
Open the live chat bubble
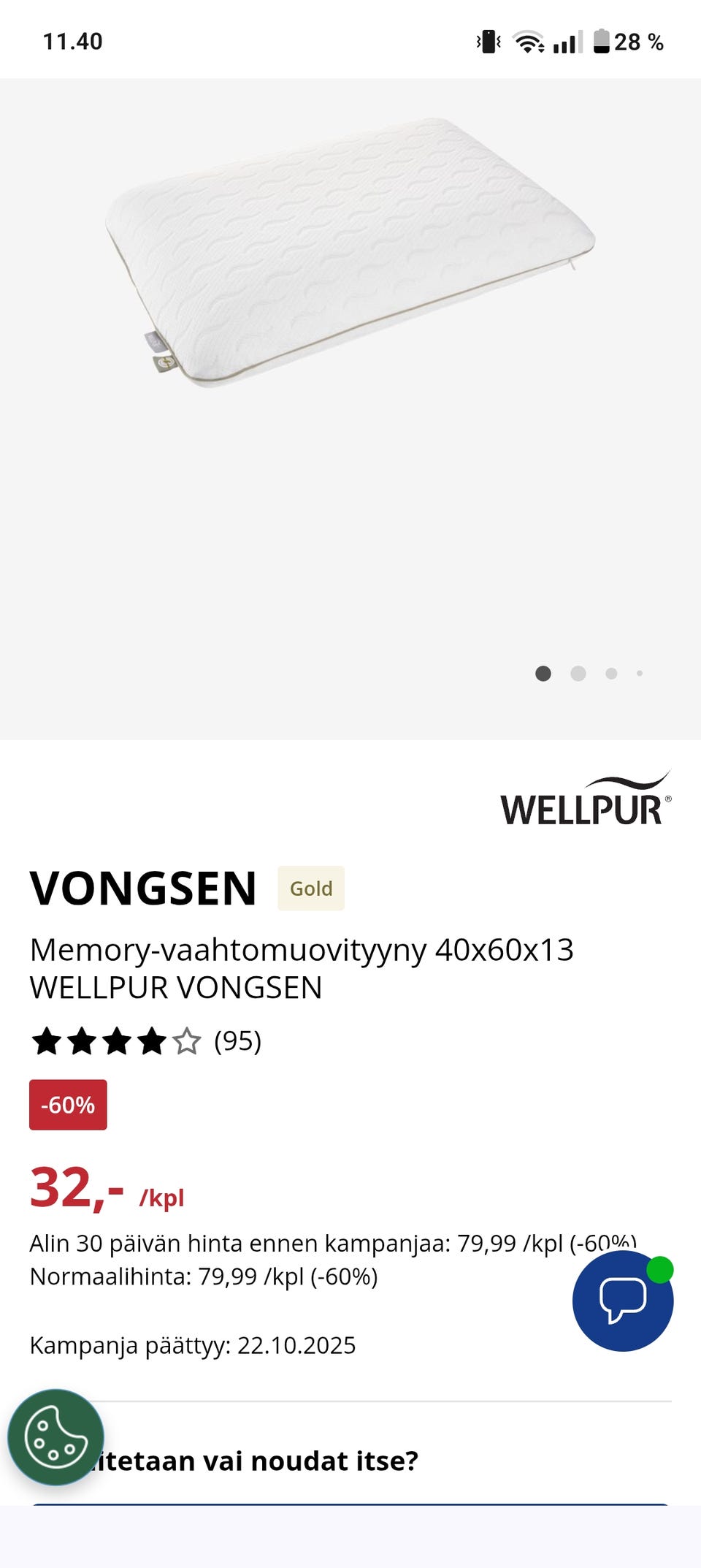pyautogui.click(x=622, y=1301)
